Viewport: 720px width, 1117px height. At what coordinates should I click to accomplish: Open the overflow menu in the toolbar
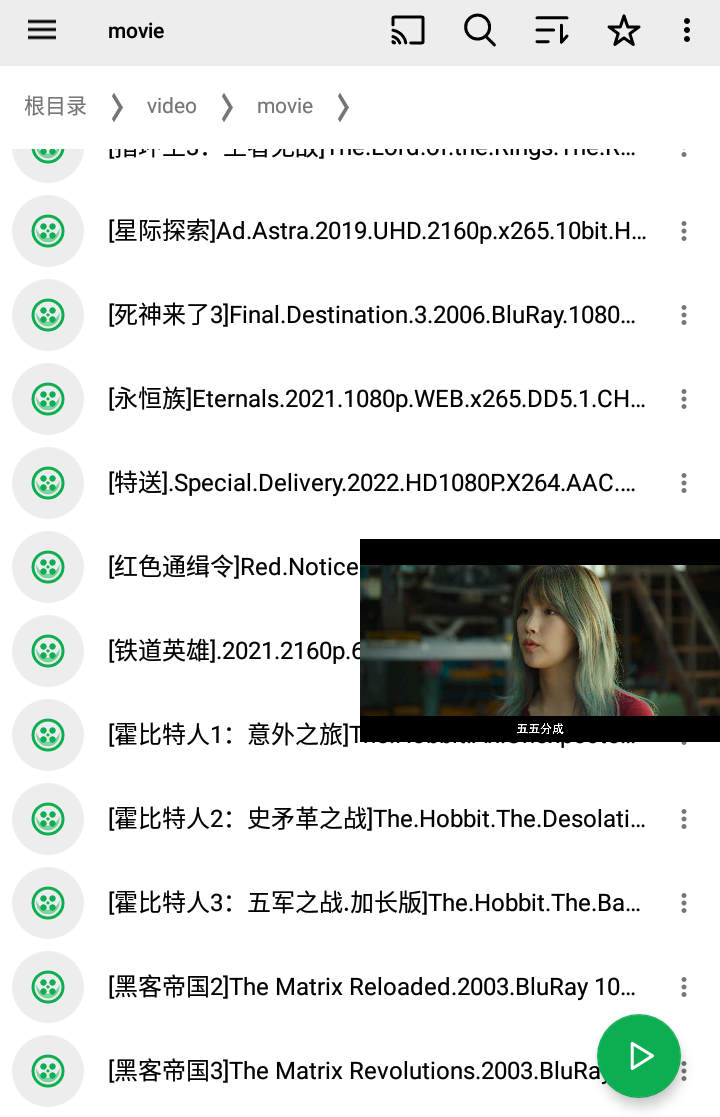click(687, 31)
